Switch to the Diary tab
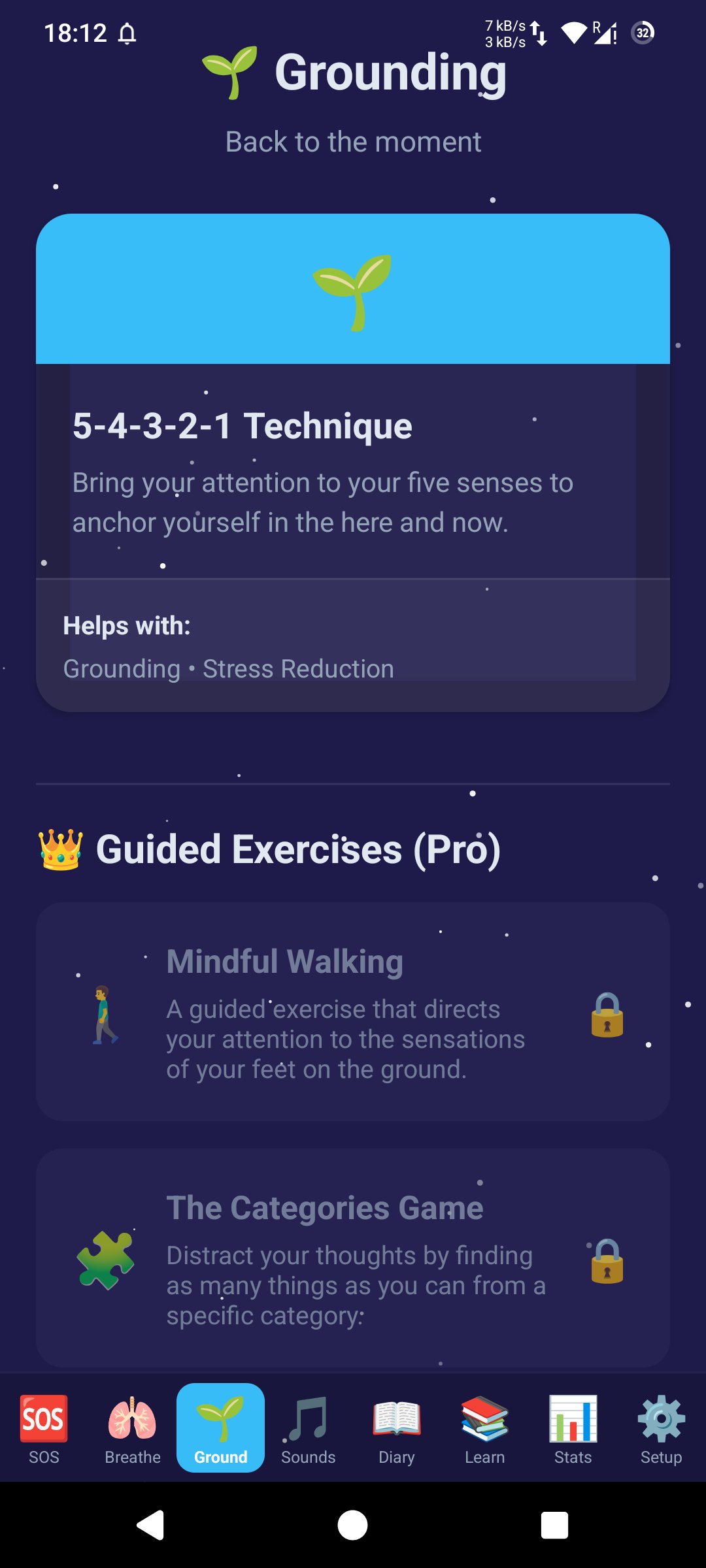This screenshot has width=706, height=1568. [397, 1428]
